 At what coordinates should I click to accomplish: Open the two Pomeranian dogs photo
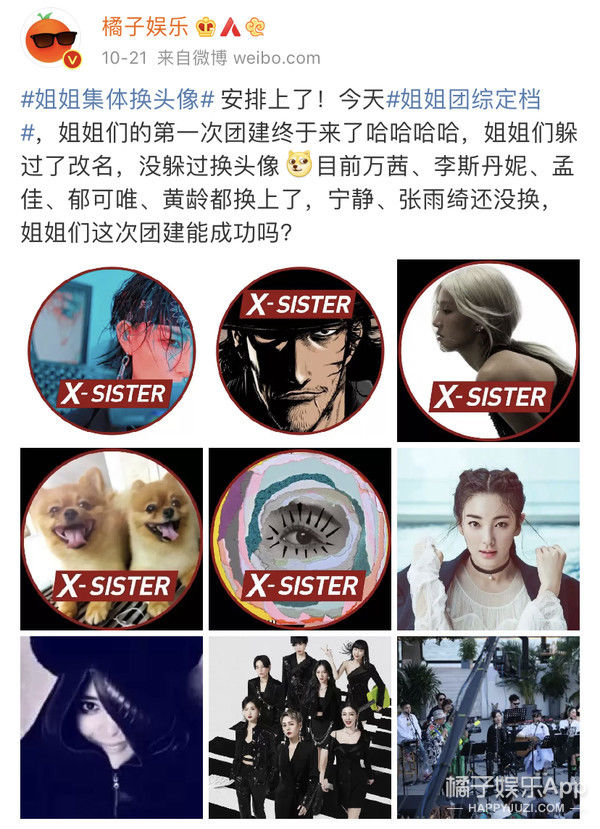click(x=112, y=539)
